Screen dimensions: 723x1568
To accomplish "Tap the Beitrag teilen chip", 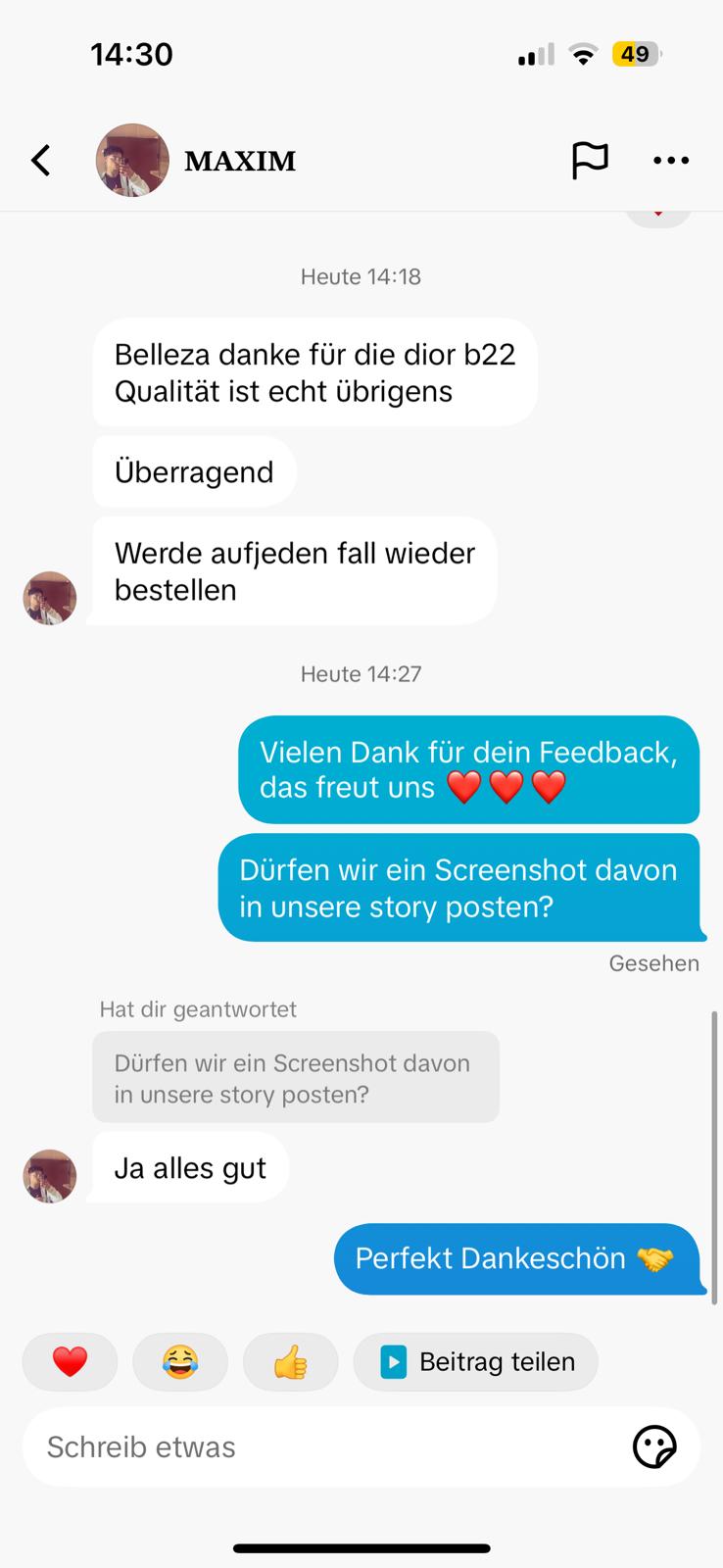I will point(476,1361).
